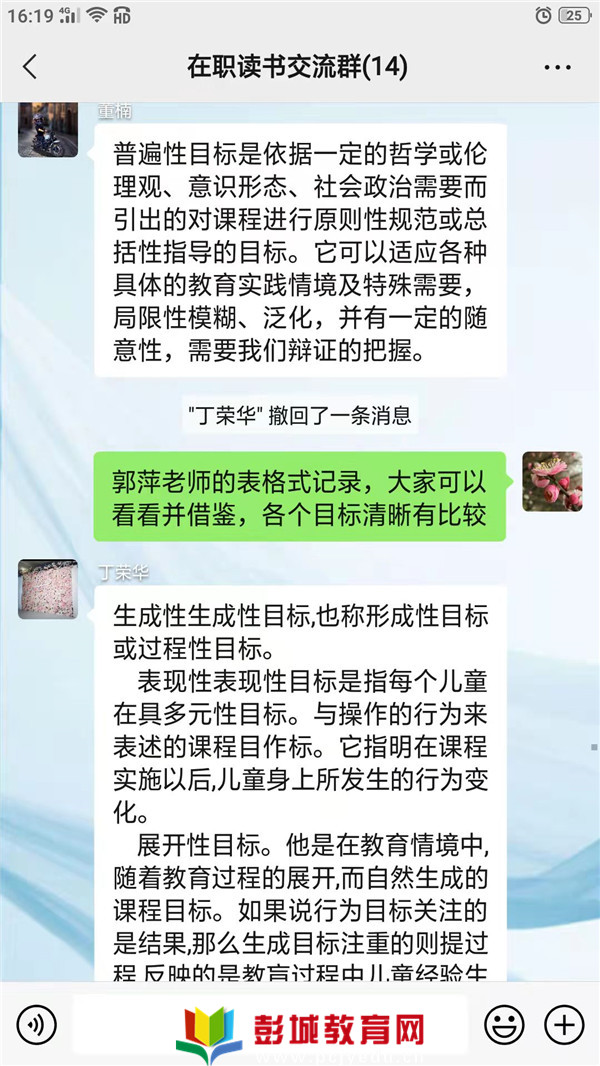Screen dimensions: 600x1066
Task: Open the emoji picker
Action: [504, 1024]
